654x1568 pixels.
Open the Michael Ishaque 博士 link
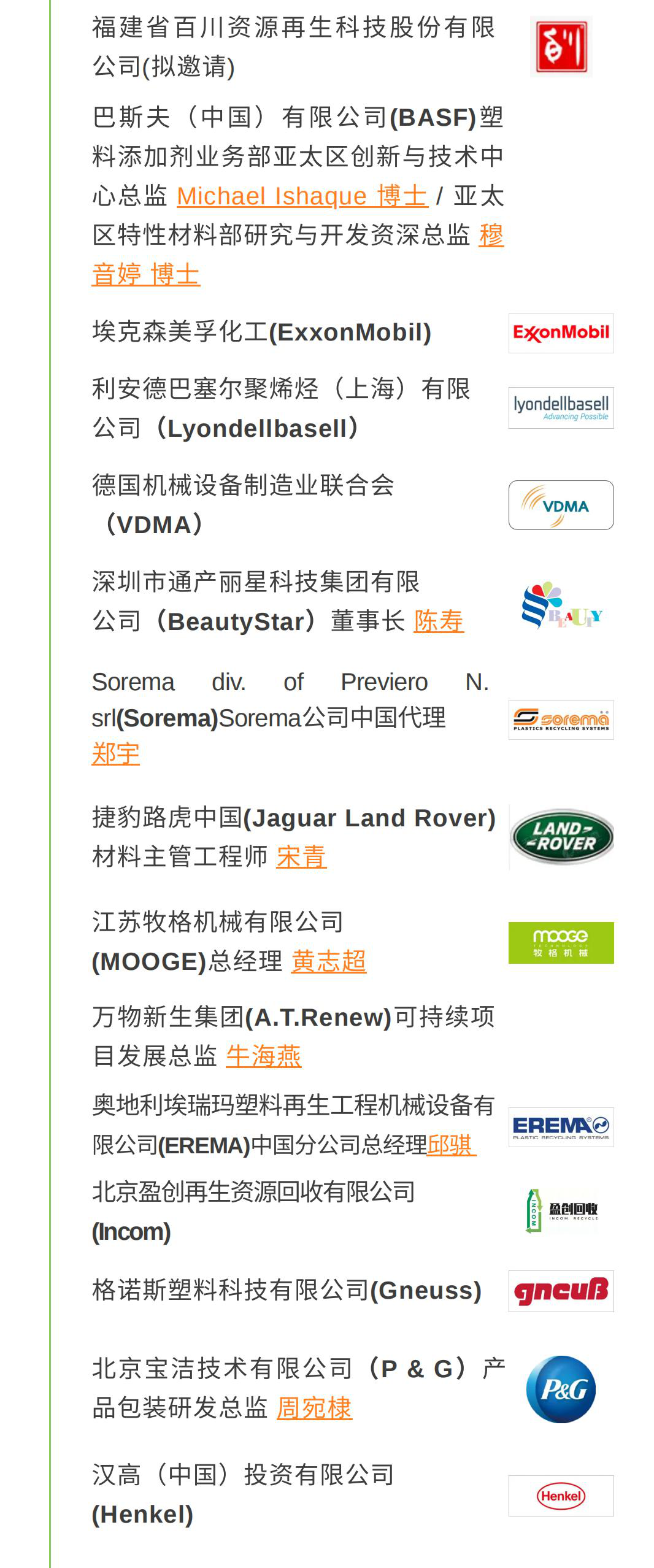coord(302,196)
